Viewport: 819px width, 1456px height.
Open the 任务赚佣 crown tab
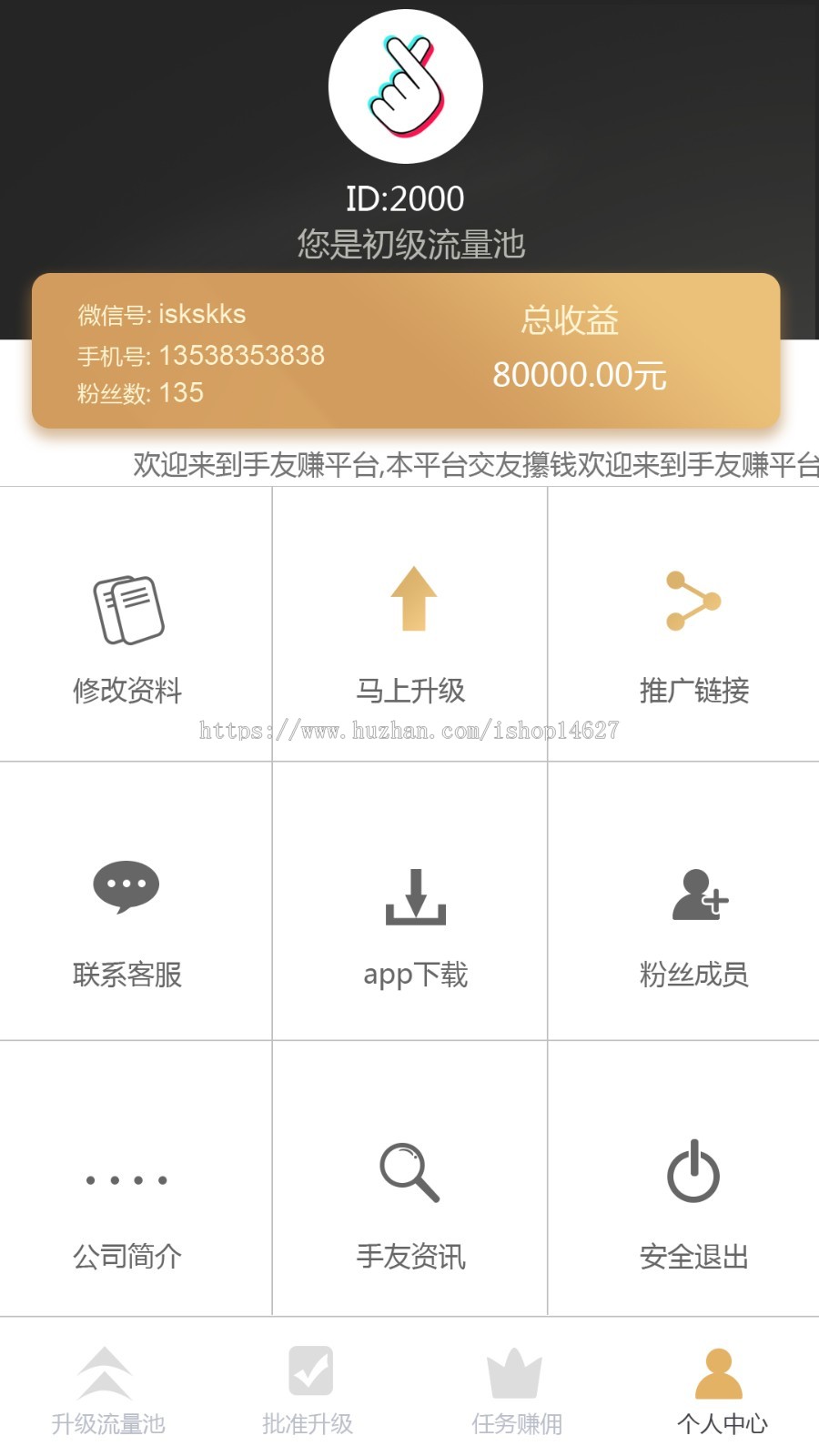(514, 1388)
